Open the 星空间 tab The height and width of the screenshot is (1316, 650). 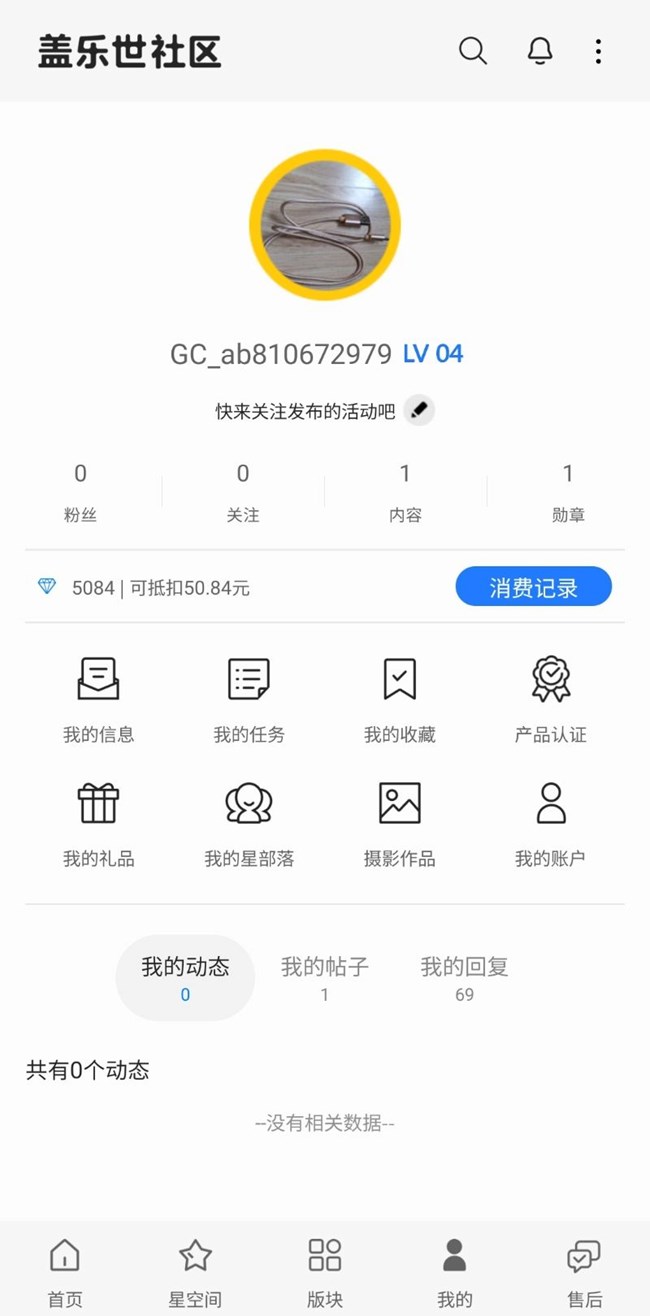coord(195,1271)
